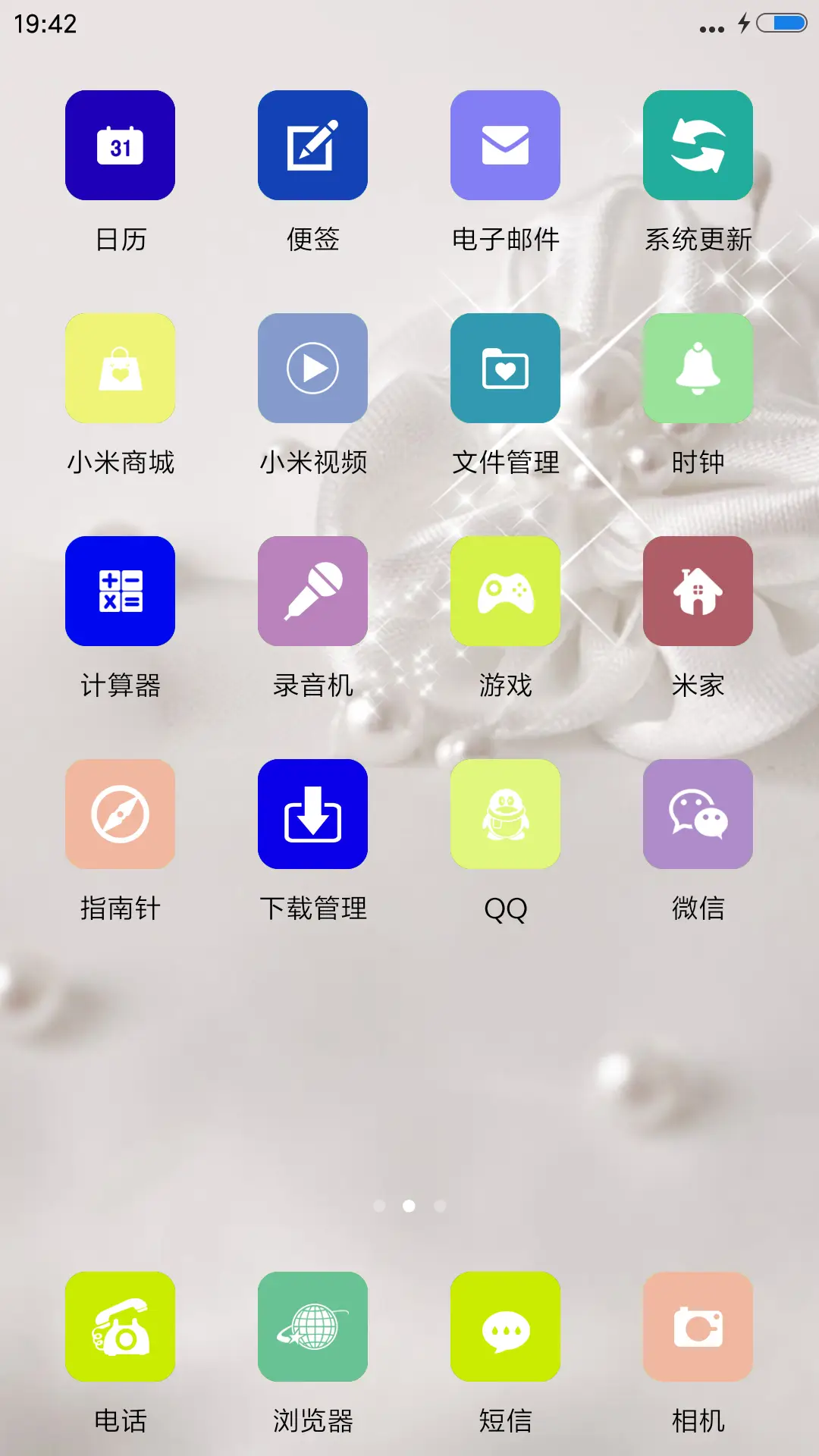Viewport: 819px width, 1456px height.
Task: Open the 电子邮件 Email app
Action: click(506, 145)
